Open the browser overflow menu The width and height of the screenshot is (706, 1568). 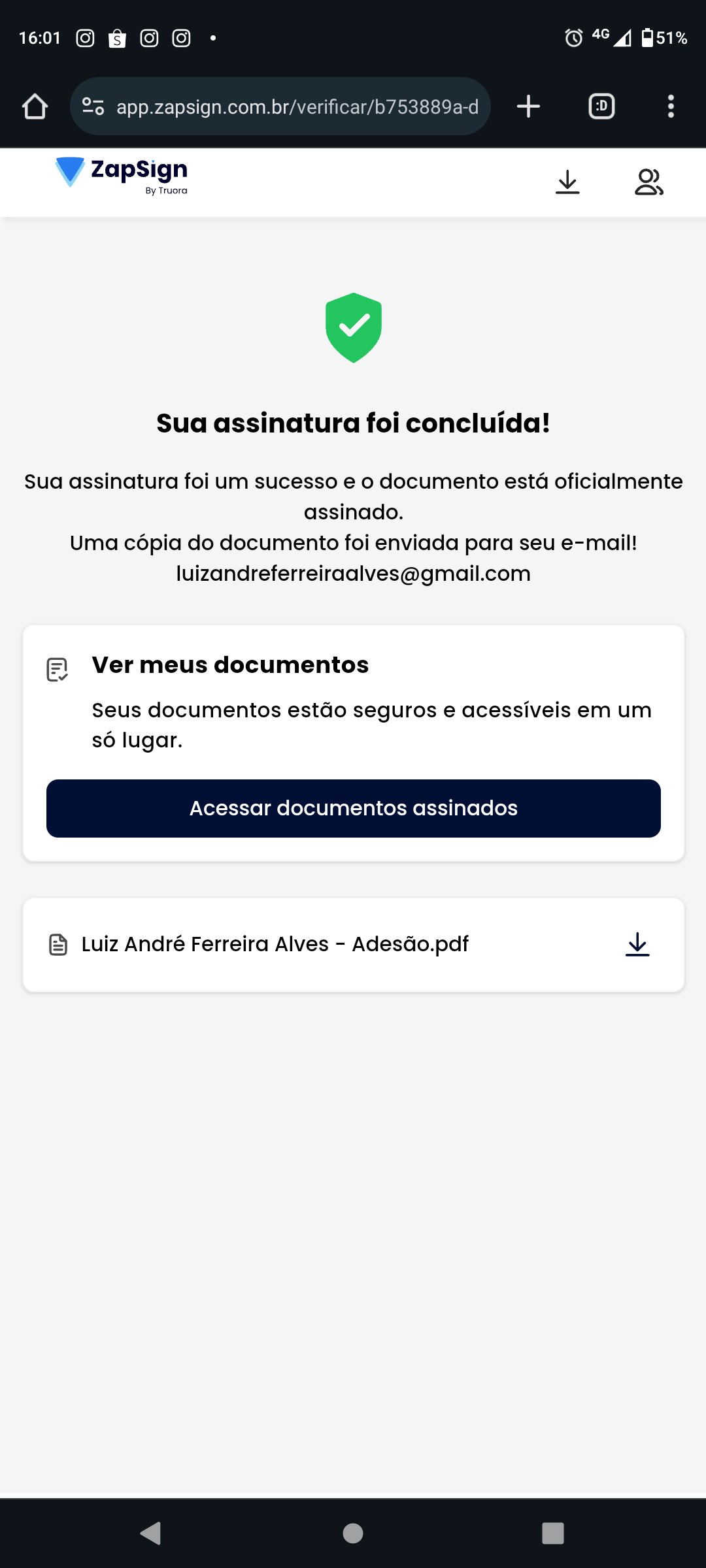(671, 106)
